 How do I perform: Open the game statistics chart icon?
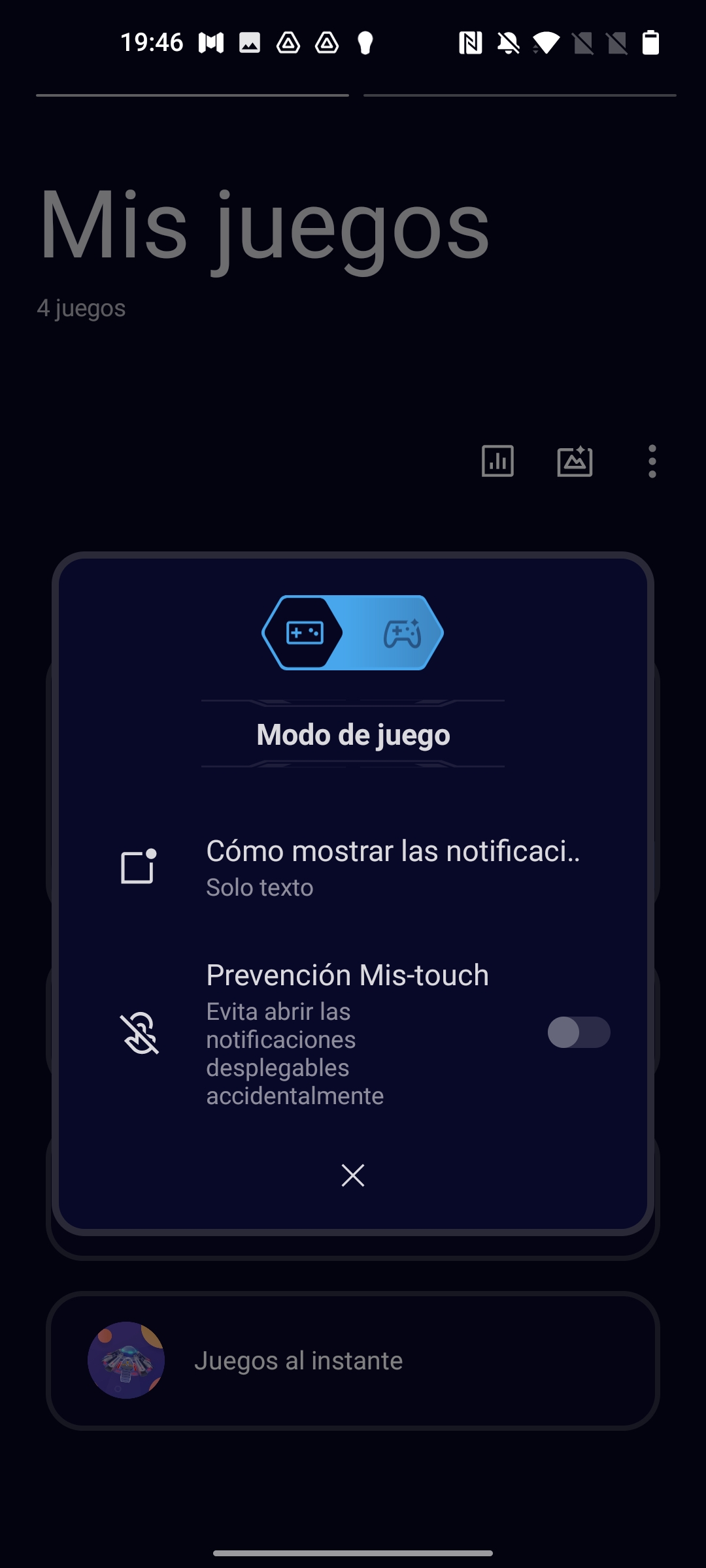point(497,461)
